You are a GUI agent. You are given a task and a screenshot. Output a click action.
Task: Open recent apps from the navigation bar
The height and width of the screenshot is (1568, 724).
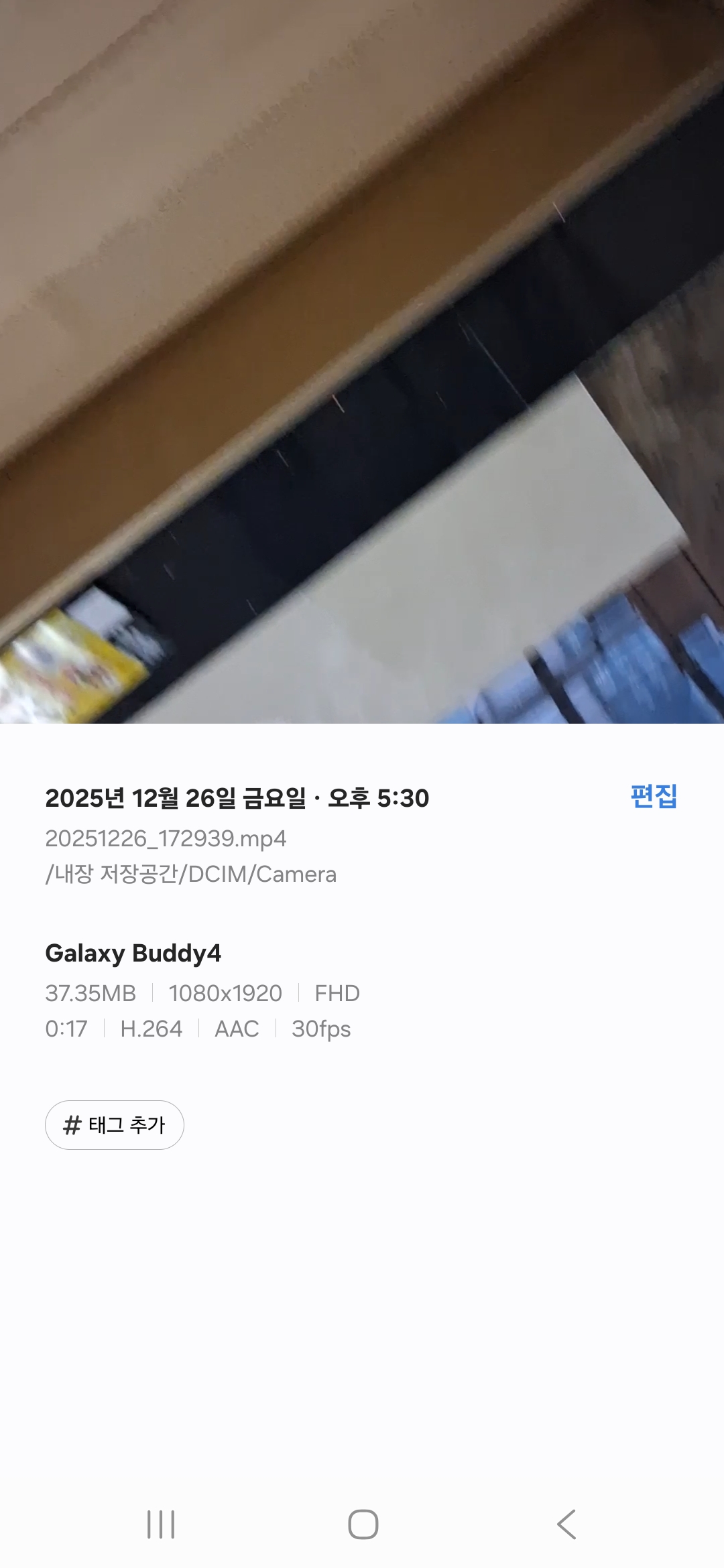(161, 1524)
